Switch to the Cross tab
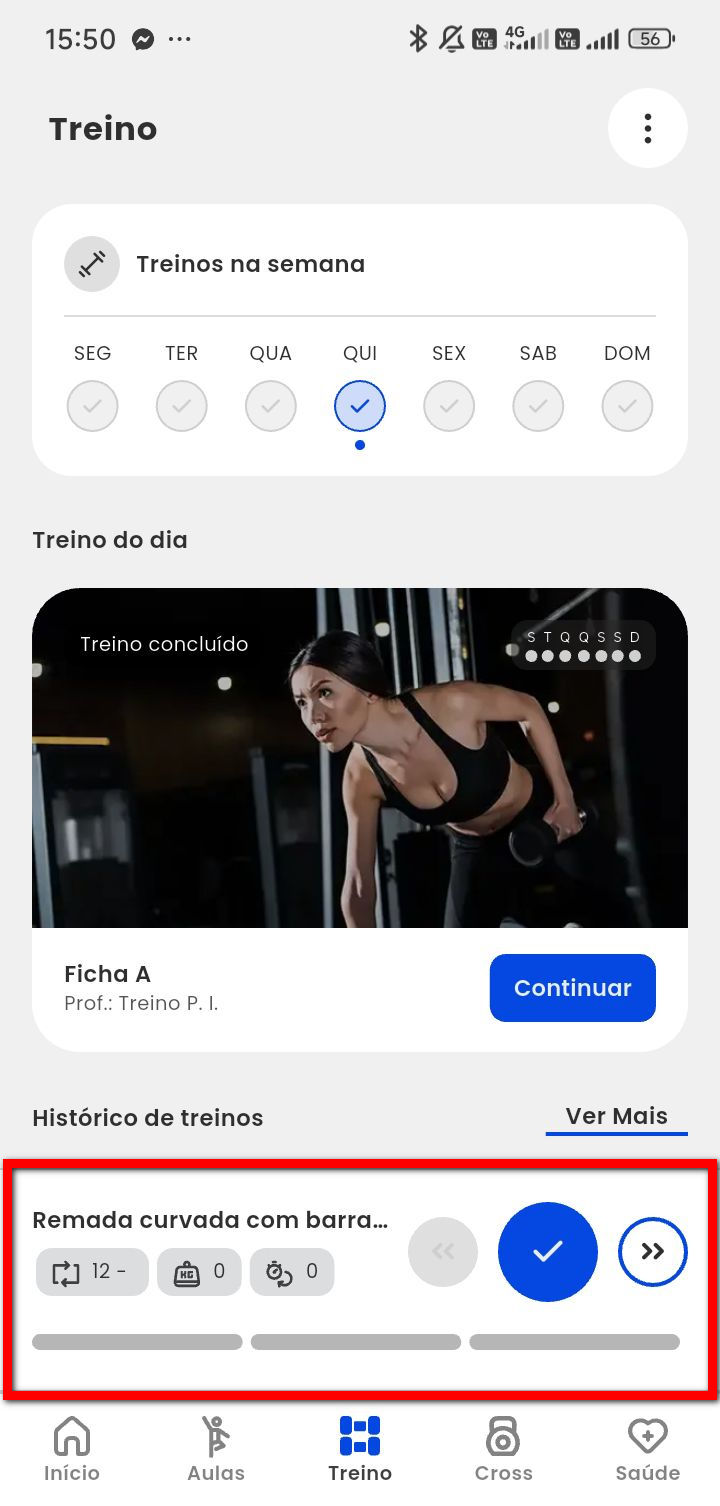Viewport: 720px width, 1506px height. tap(503, 1449)
